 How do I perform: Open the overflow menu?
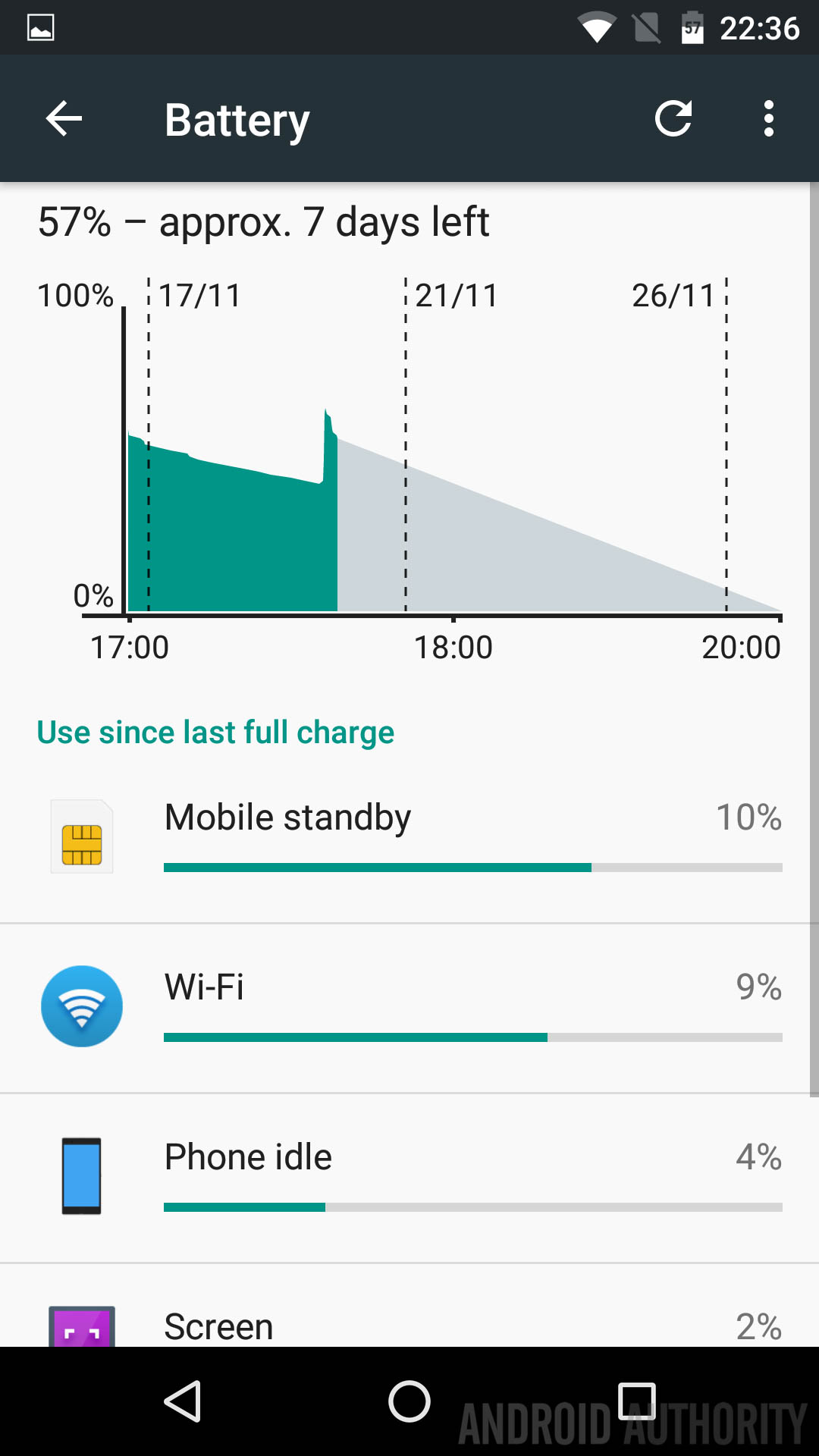769,119
